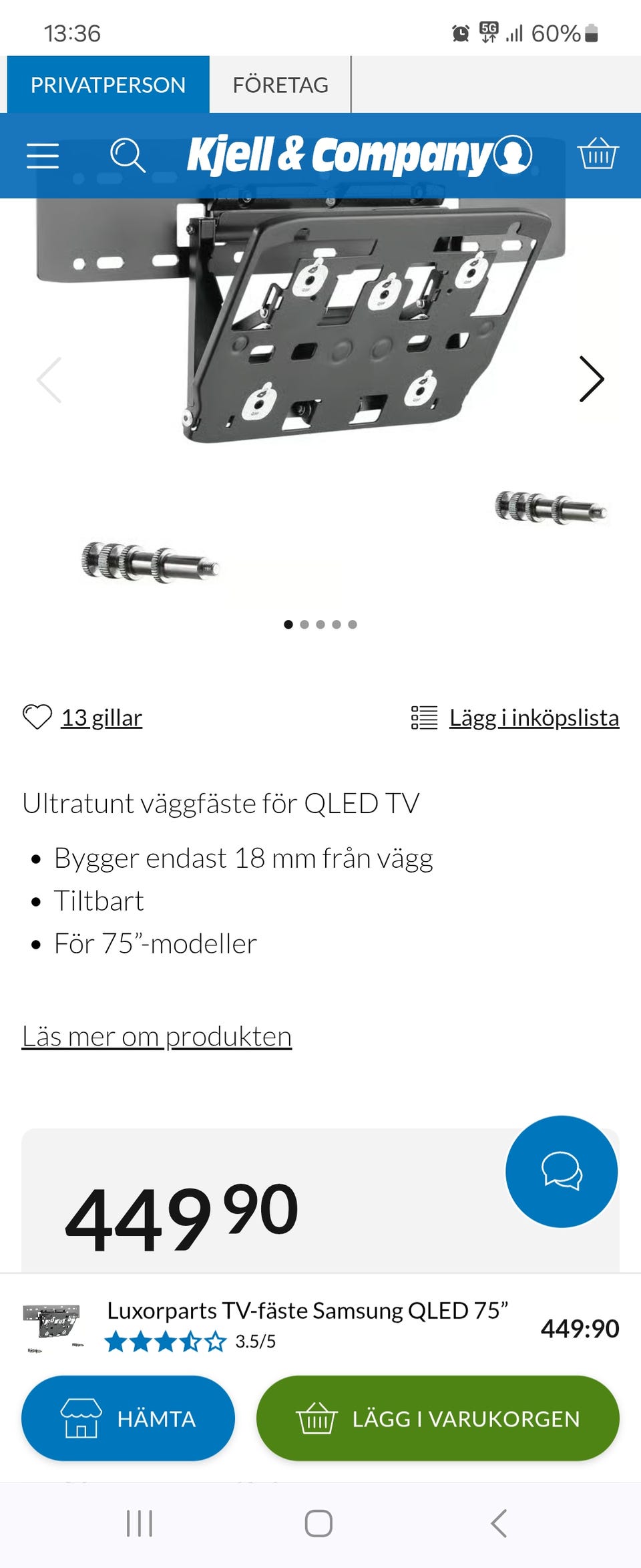Add product to wishlist via Lägg i inköpslista
The height and width of the screenshot is (1568, 641).
(x=533, y=717)
